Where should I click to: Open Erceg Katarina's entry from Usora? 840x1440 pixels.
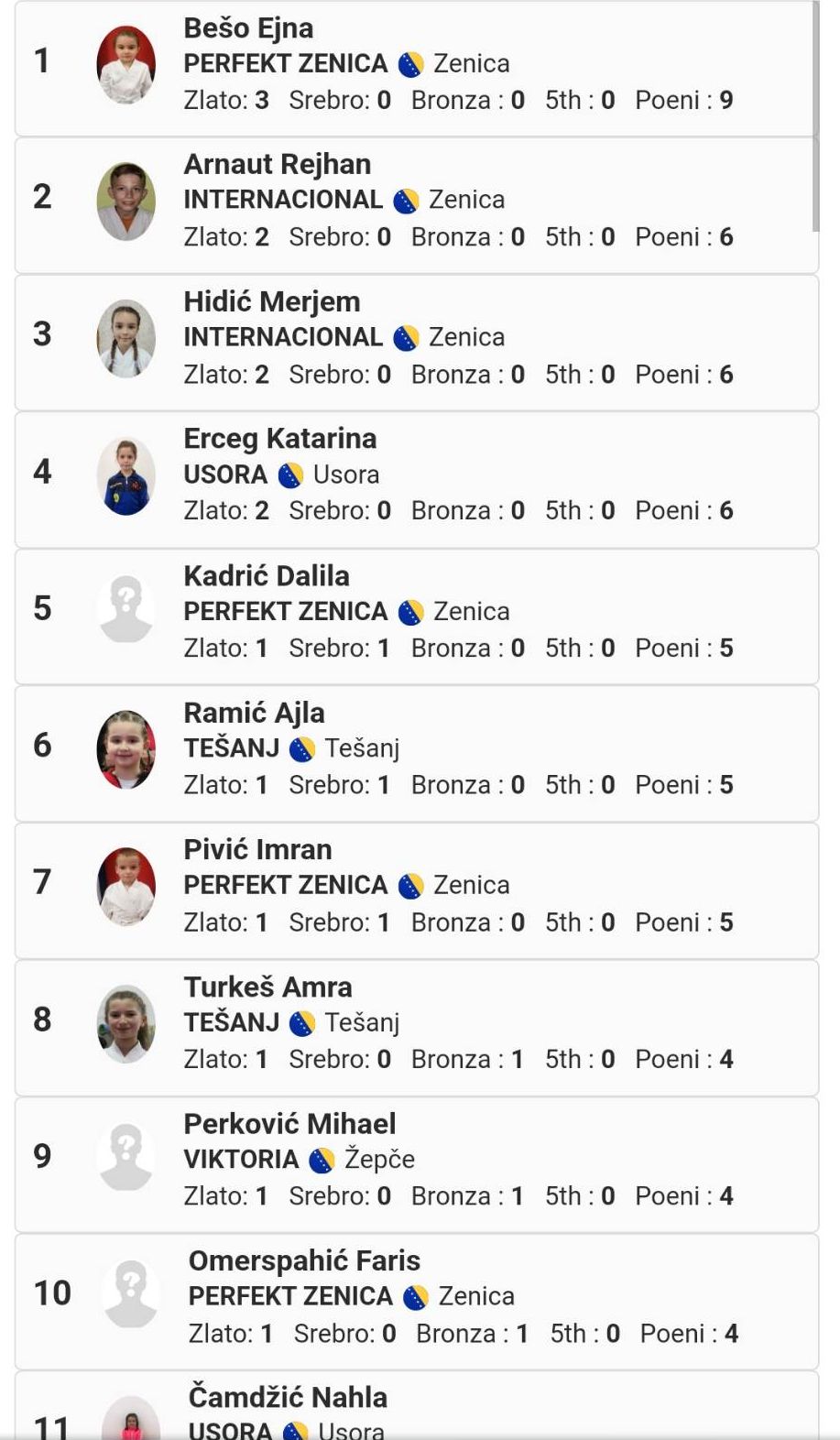[416, 478]
